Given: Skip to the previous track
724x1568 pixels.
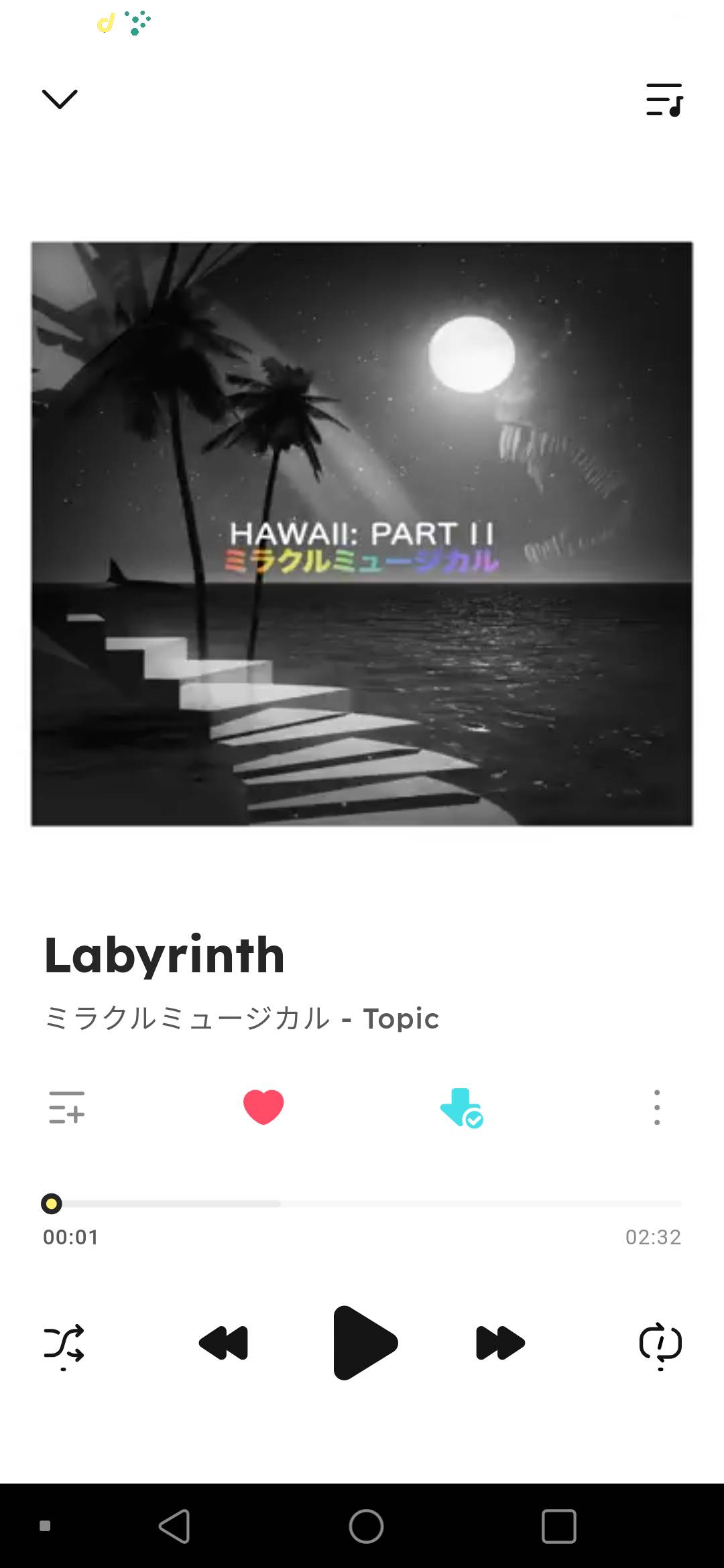Looking at the screenshot, I should (x=224, y=1343).
